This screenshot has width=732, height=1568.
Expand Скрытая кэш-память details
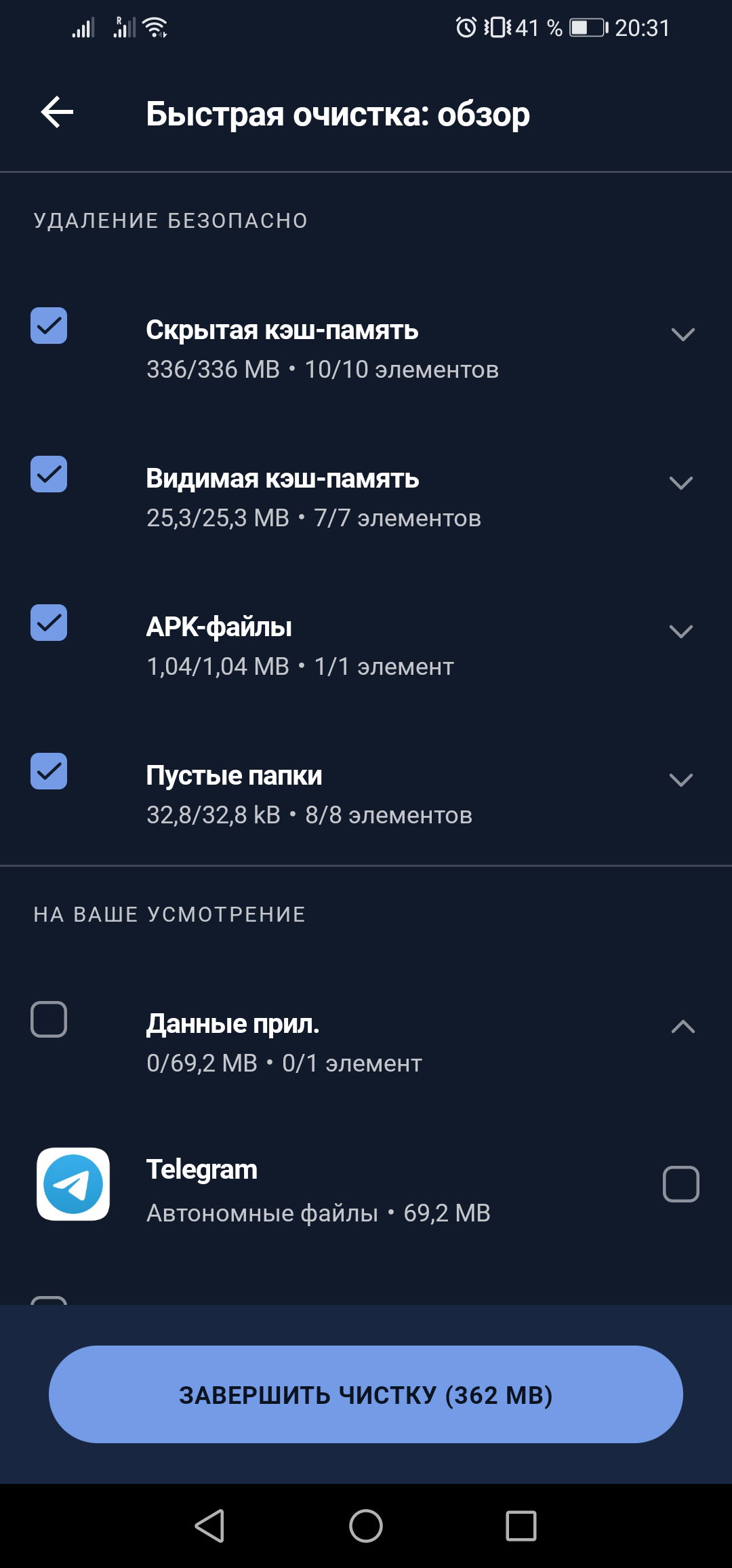click(x=682, y=334)
